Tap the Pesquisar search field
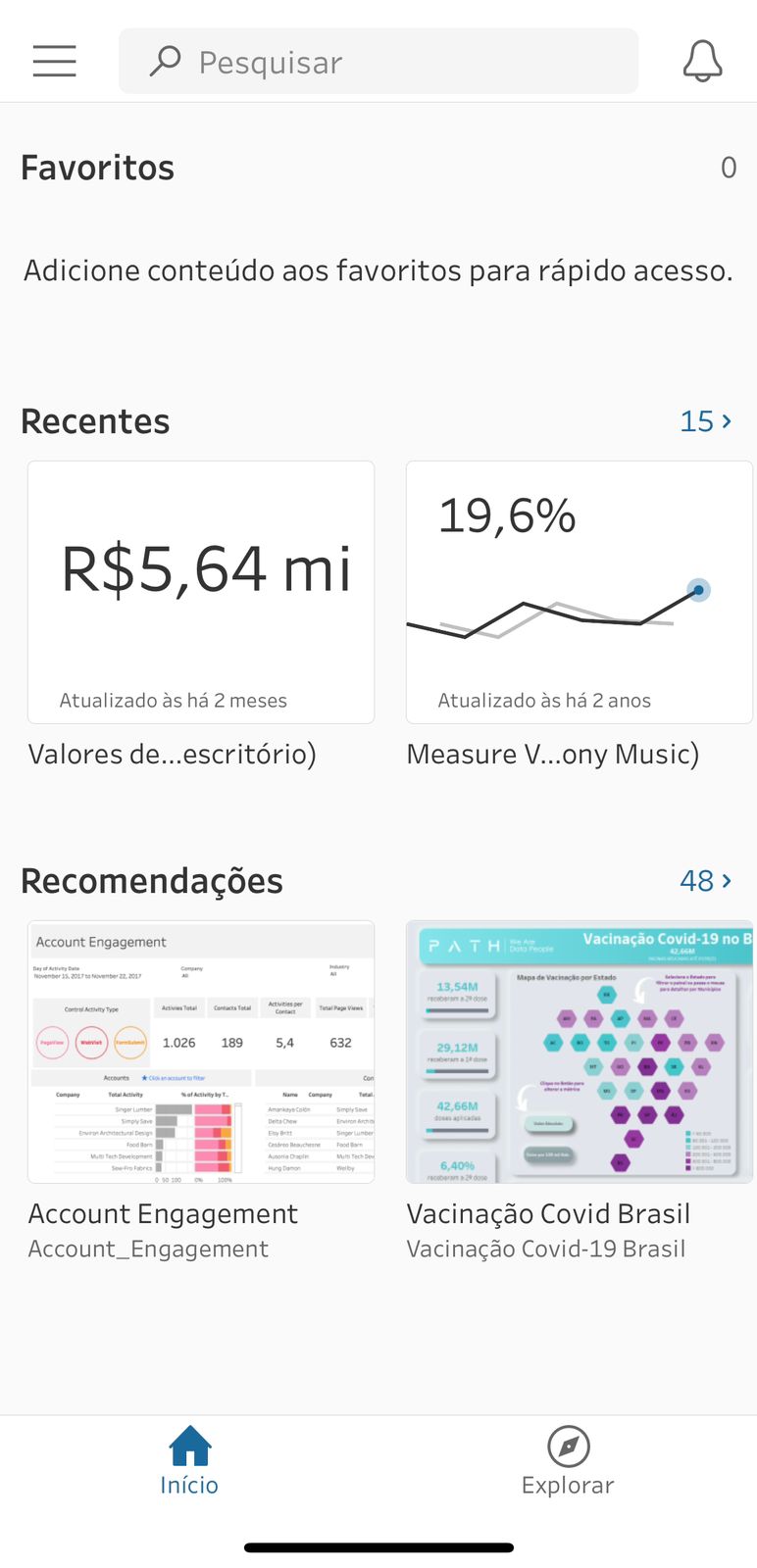The width and height of the screenshot is (757, 1568). 378,61
